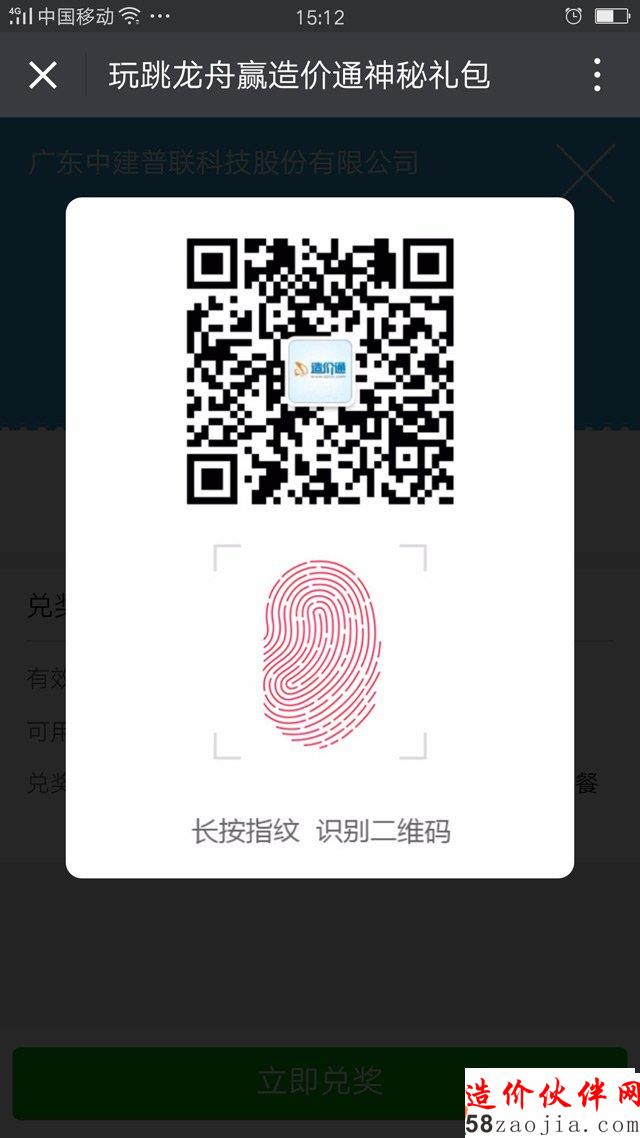640x1138 pixels.
Task: Close the WeChat webview page
Action: coord(43,75)
